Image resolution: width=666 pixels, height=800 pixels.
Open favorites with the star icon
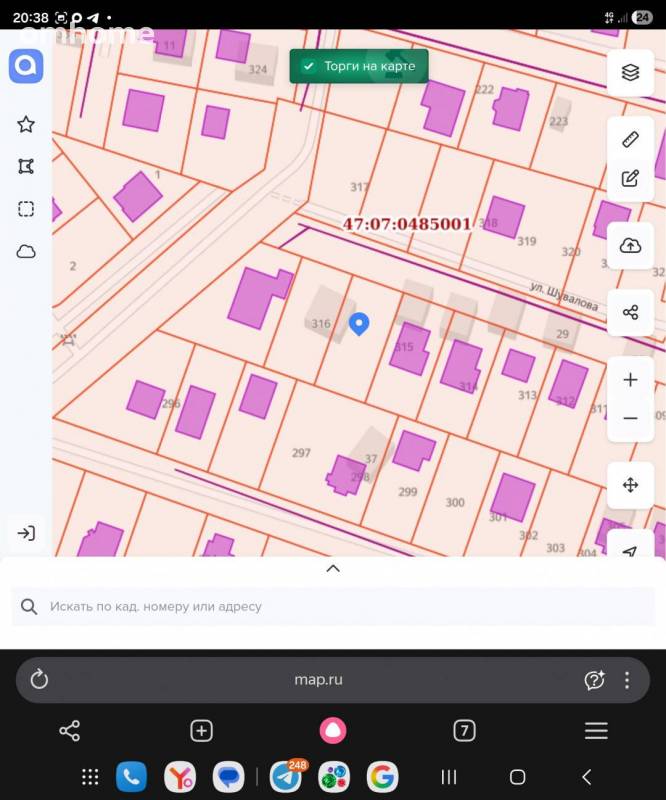[x=26, y=124]
